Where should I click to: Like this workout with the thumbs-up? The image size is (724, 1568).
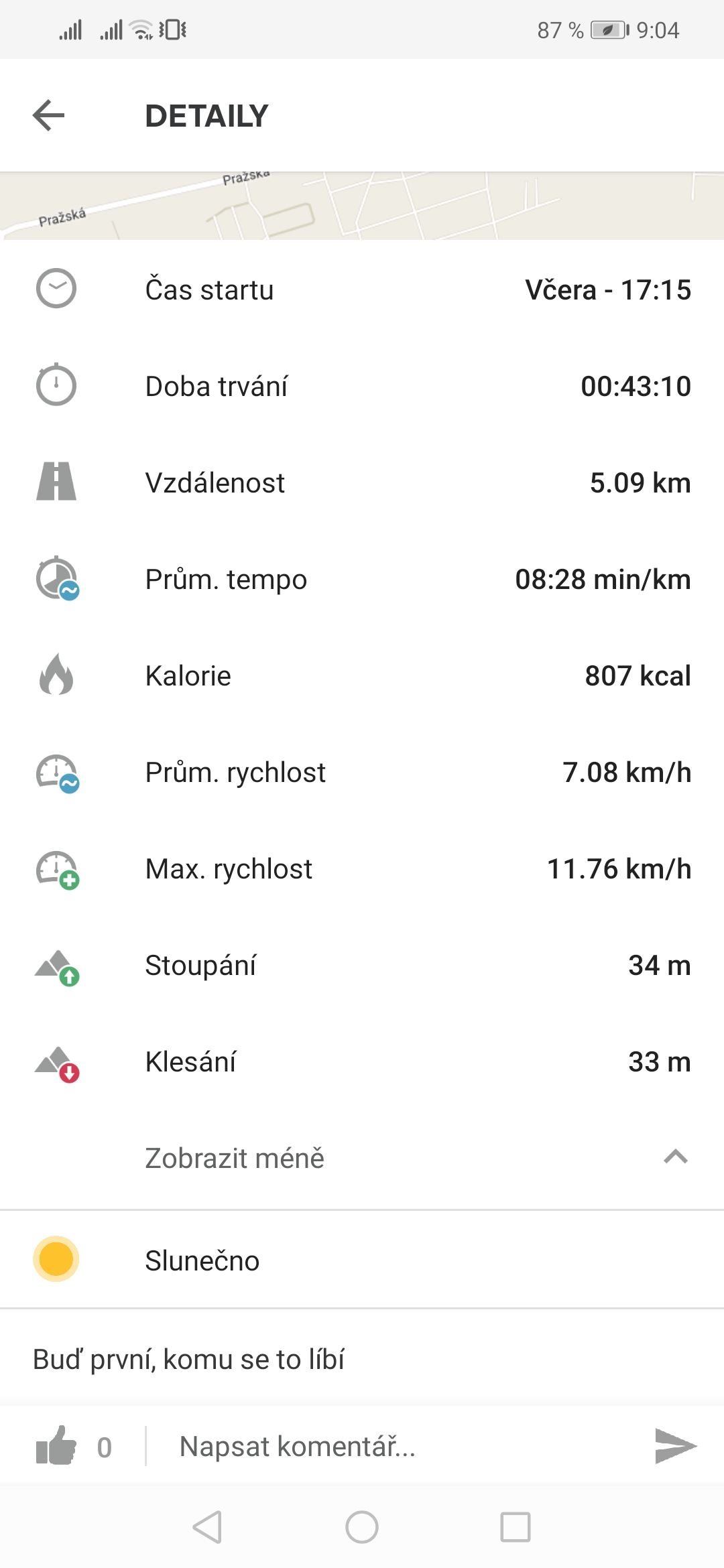point(56,1446)
